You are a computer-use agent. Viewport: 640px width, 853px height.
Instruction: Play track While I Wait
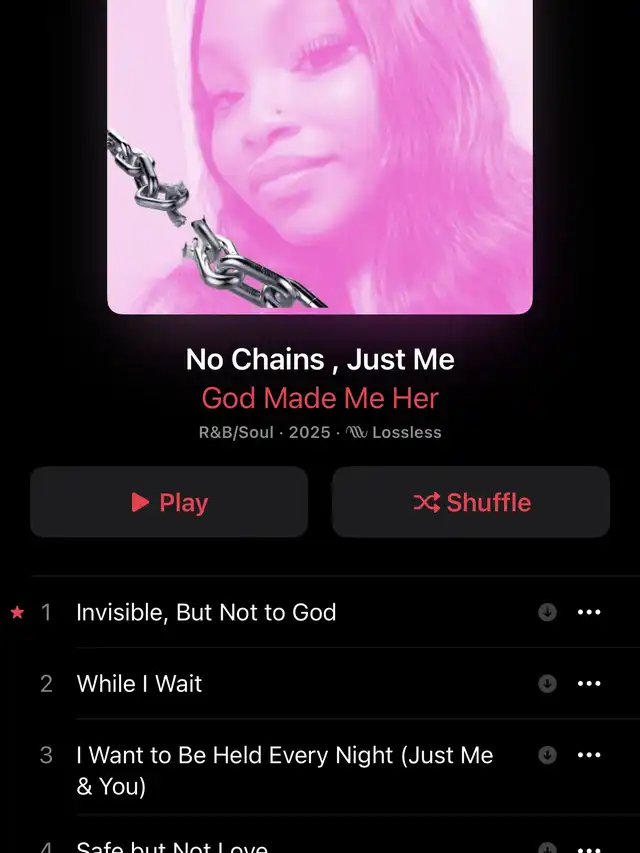[x=139, y=684]
